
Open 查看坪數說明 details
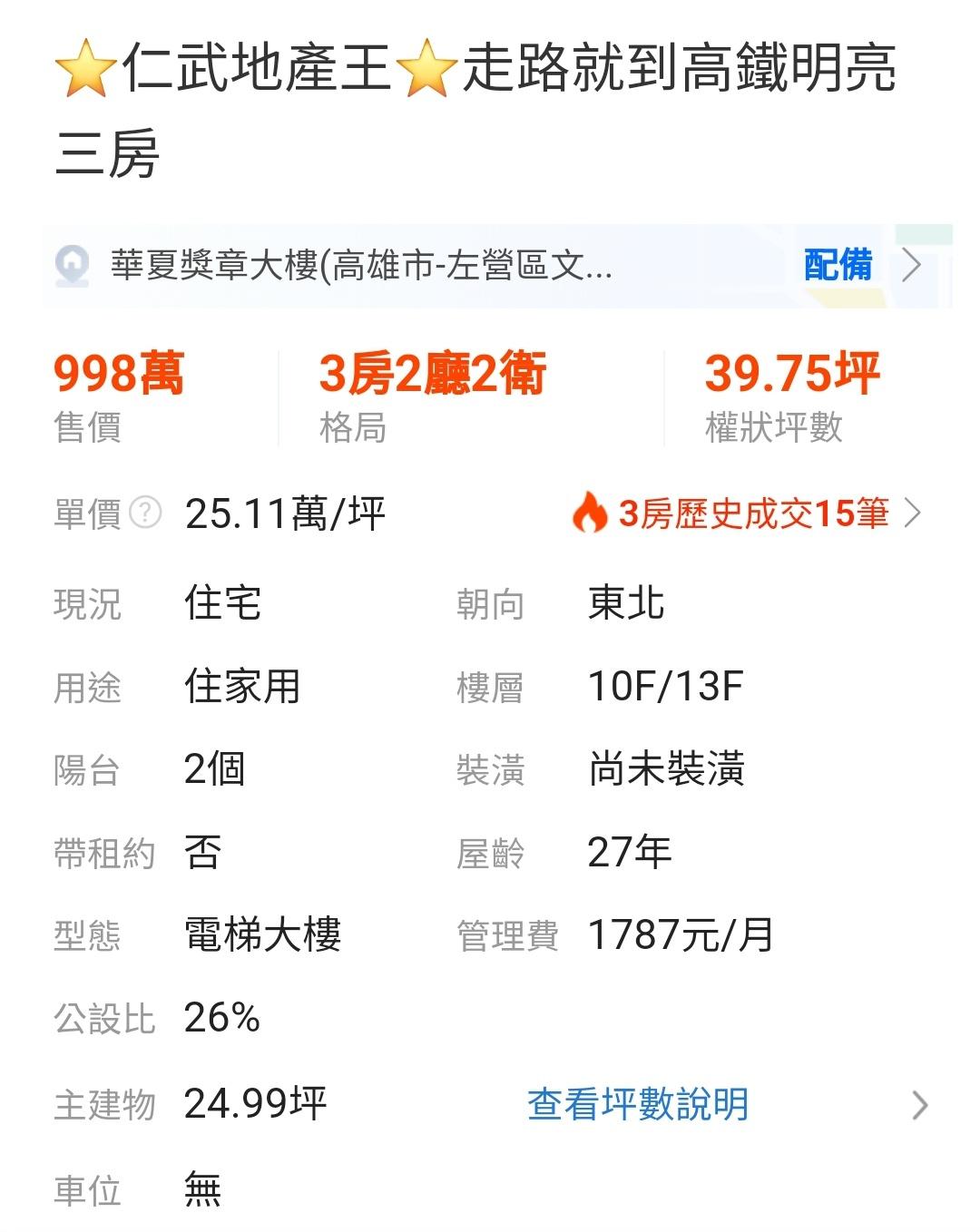pos(637,1104)
